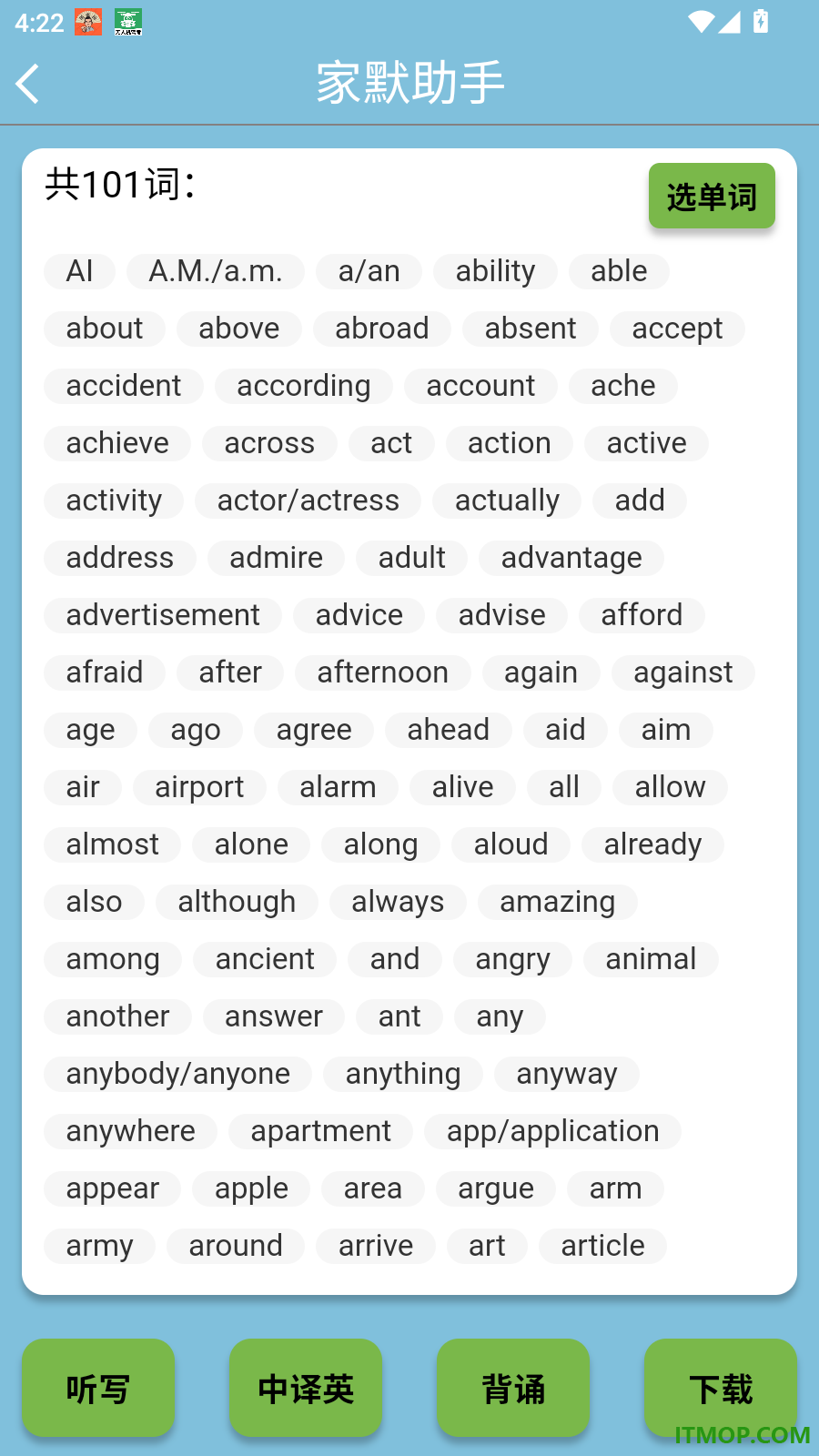Select the "already" chip

652,844
